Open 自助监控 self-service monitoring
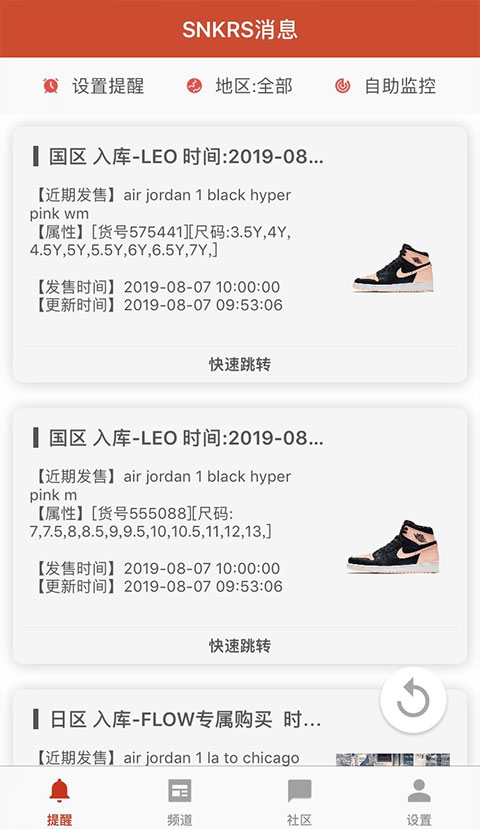Screen dimensions: 480x829 point(385,86)
